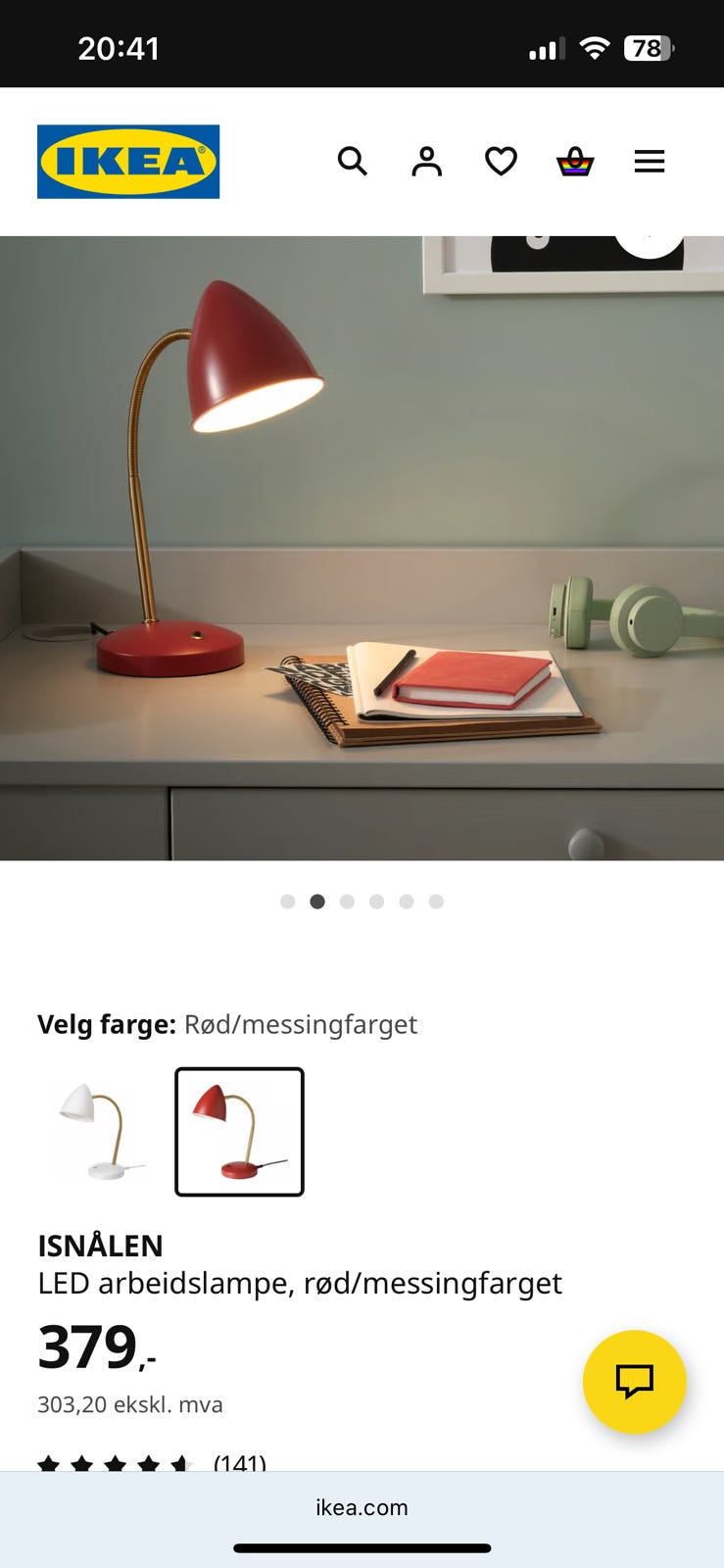Open your IKEA account profile
This screenshot has height=1568, width=724.
point(426,161)
